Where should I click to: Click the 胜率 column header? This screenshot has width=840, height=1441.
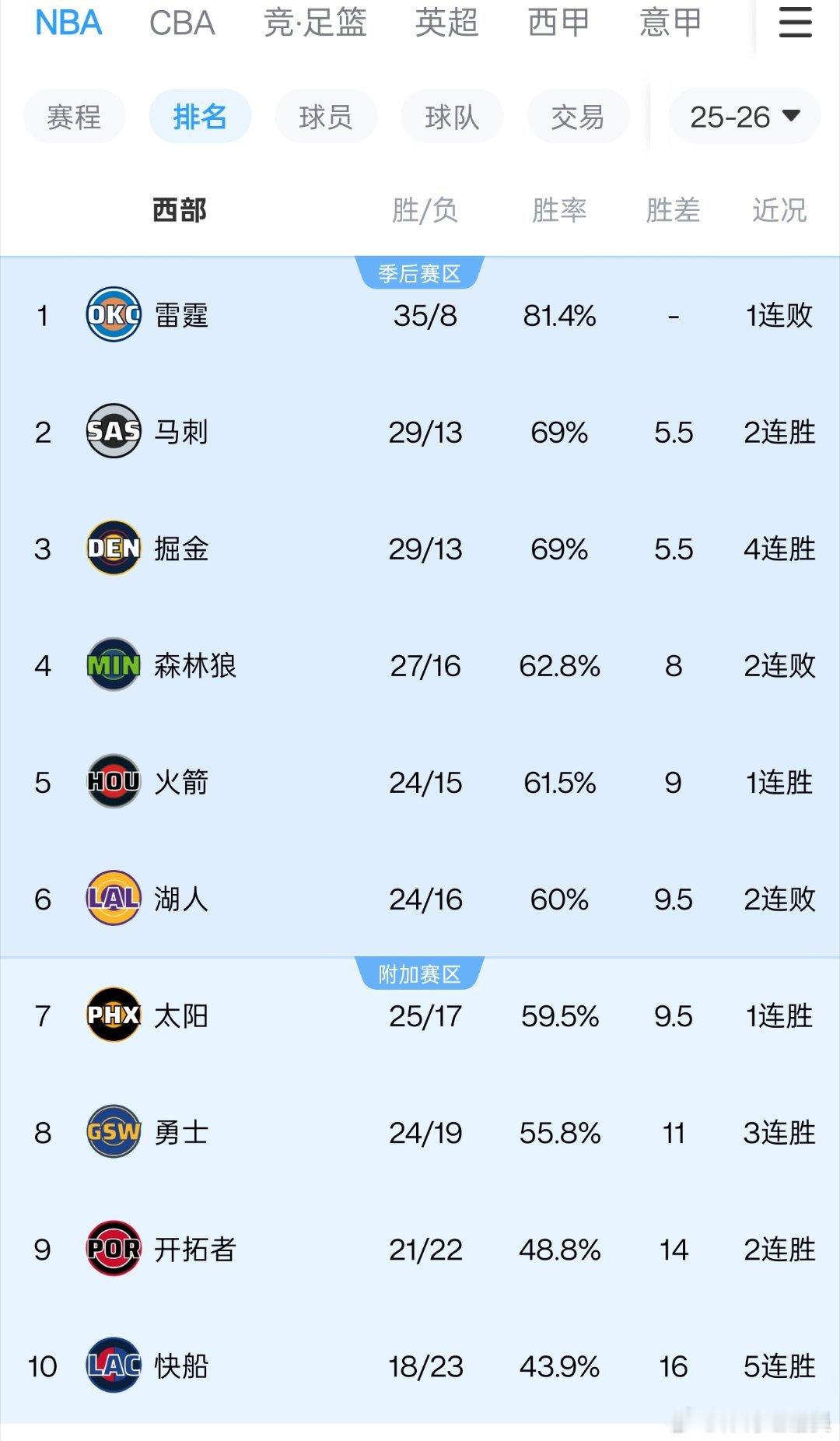coord(561,210)
